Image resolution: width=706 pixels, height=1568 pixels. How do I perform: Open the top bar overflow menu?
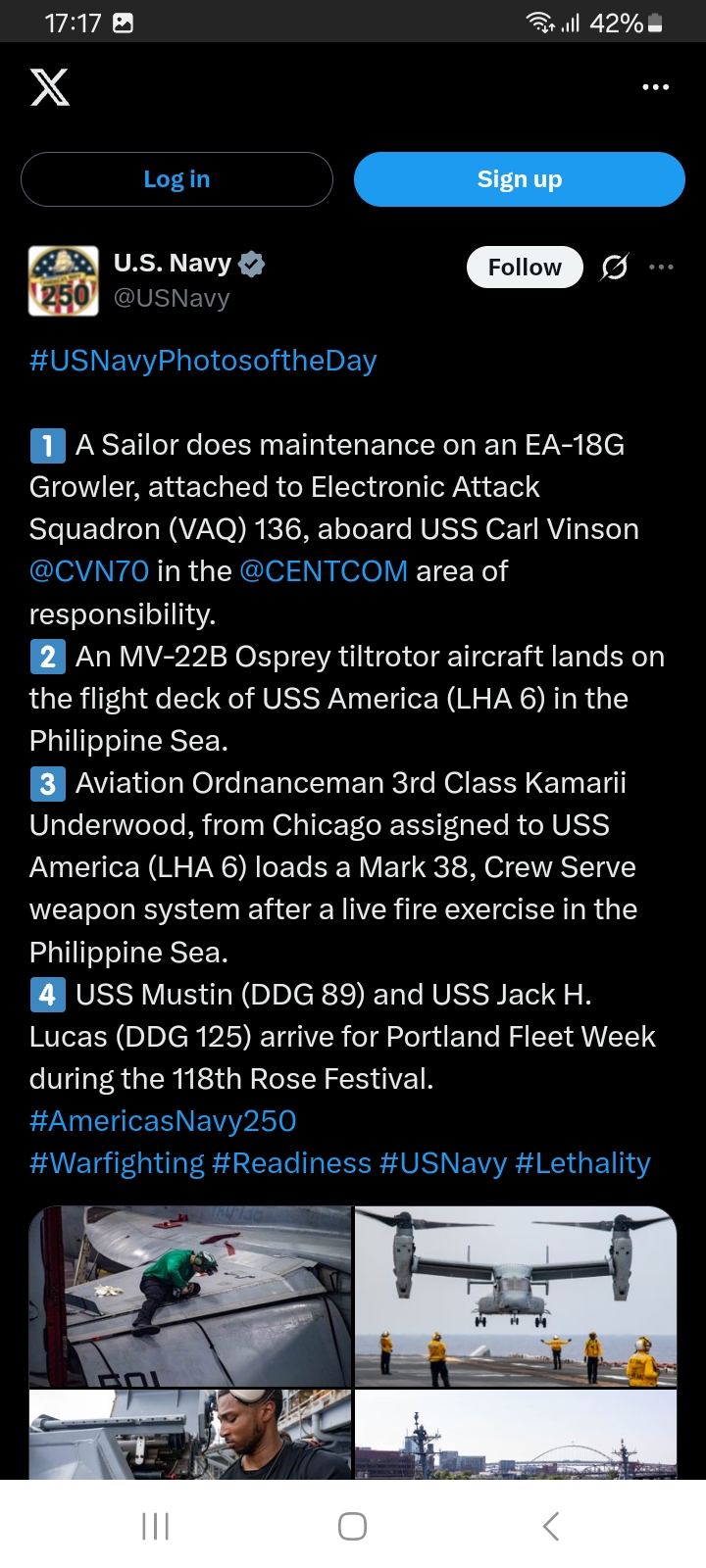(655, 87)
